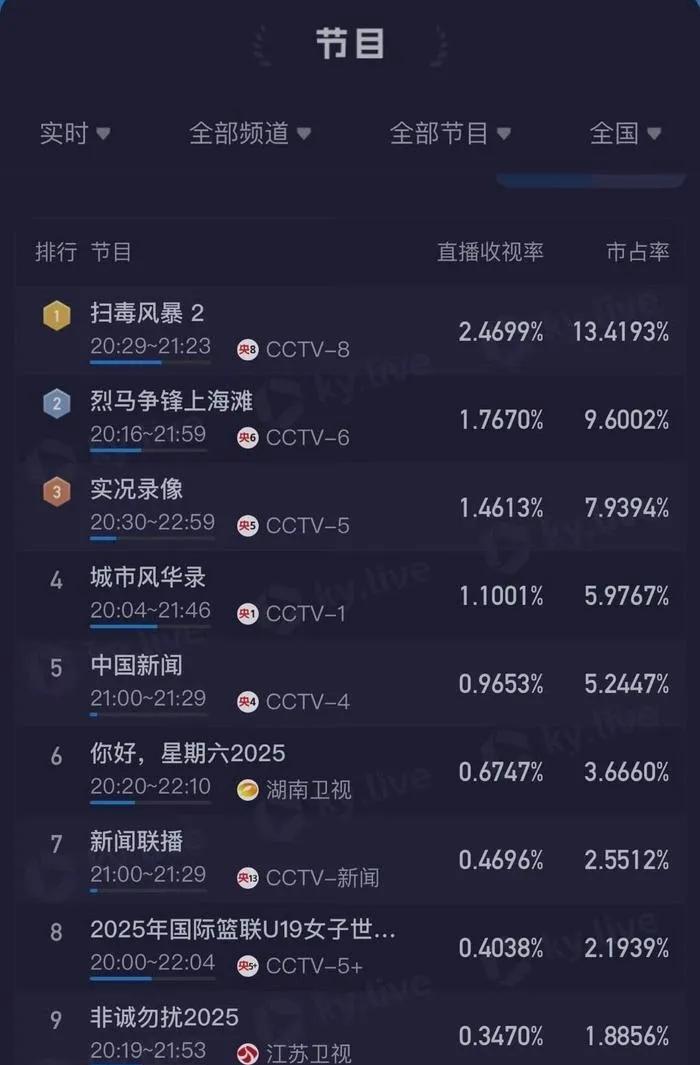Viewport: 700px width, 1065px height.
Task: Change the 全国 region dropdown
Action: coord(625,133)
